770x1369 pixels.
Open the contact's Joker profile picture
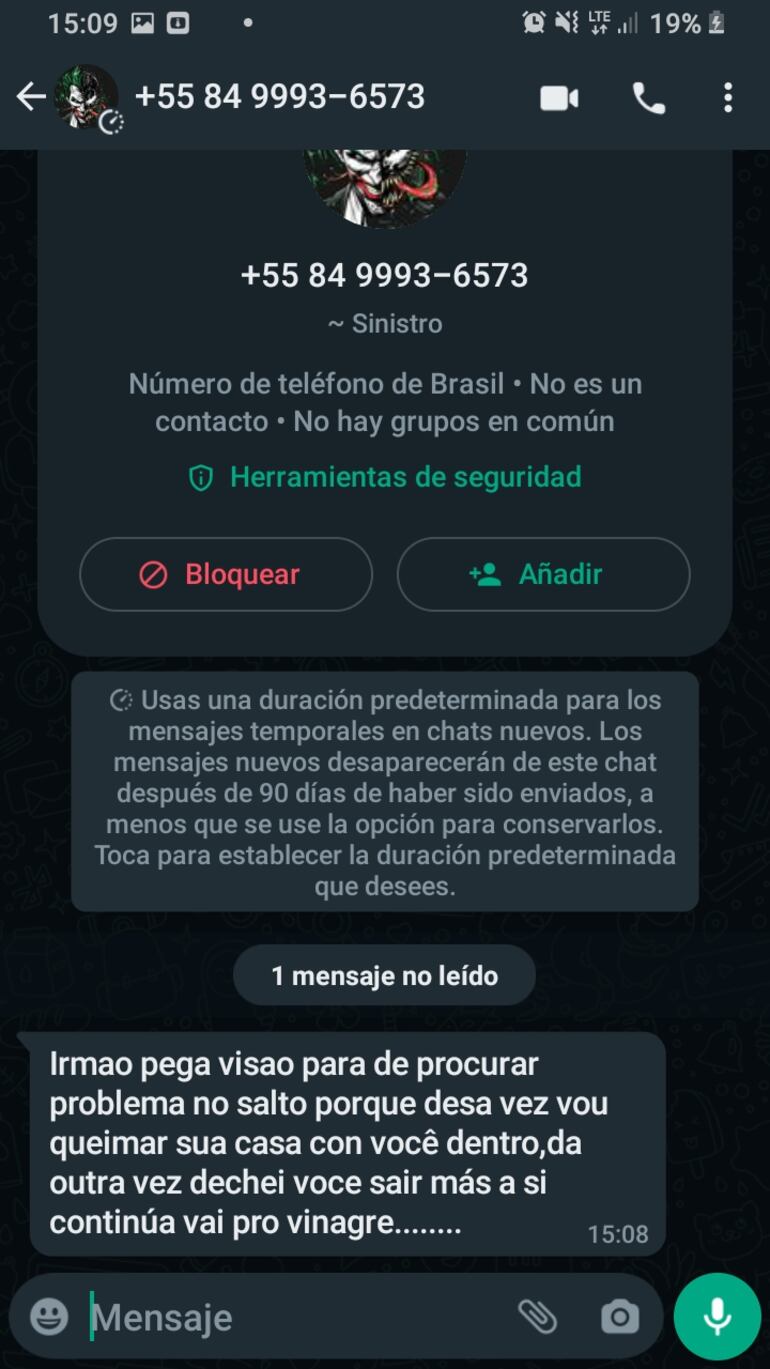click(88, 98)
